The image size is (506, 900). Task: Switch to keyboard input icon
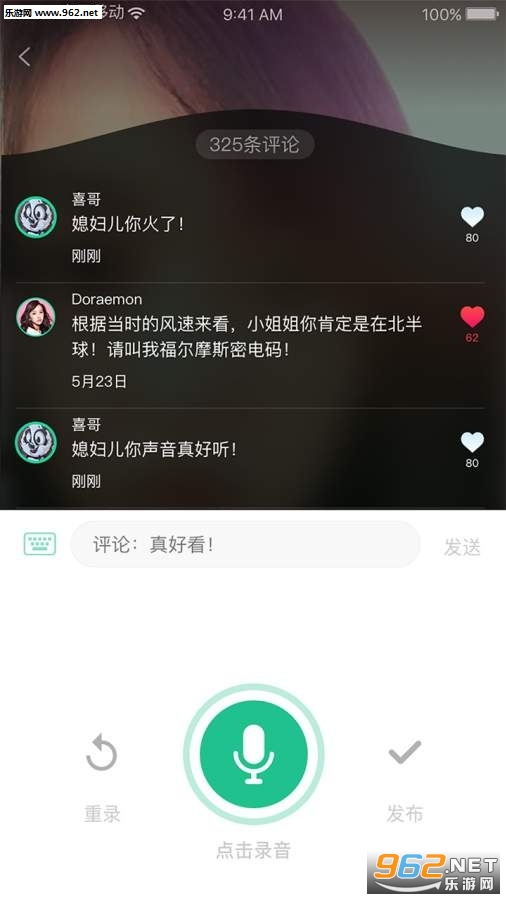(x=40, y=544)
